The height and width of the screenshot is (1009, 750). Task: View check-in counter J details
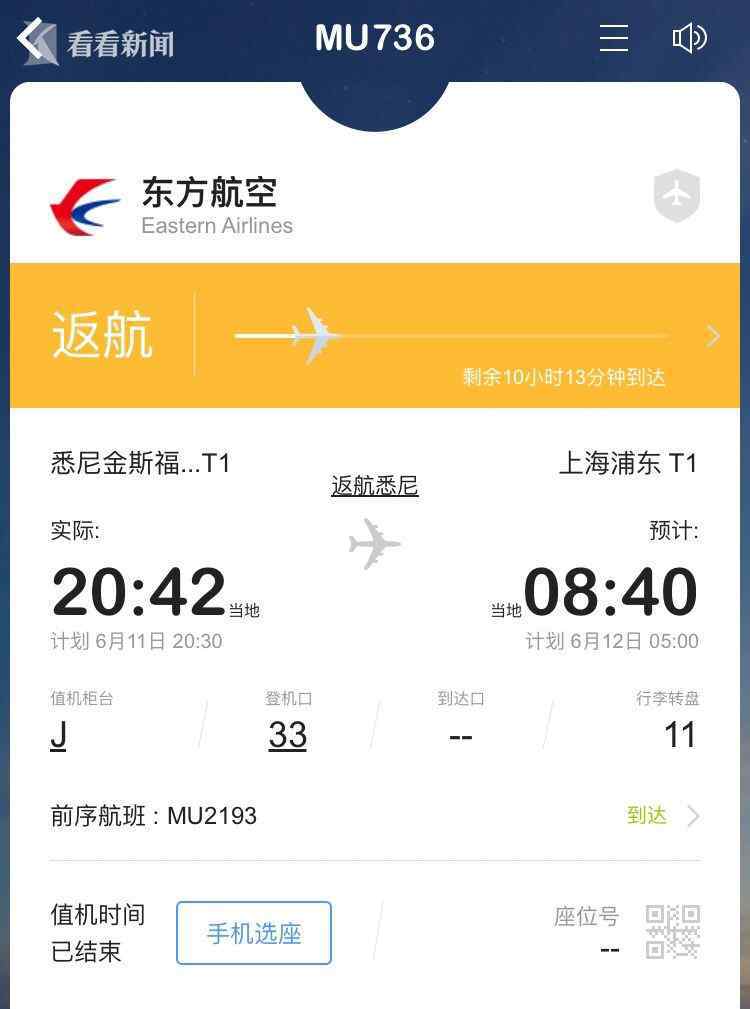(x=59, y=735)
